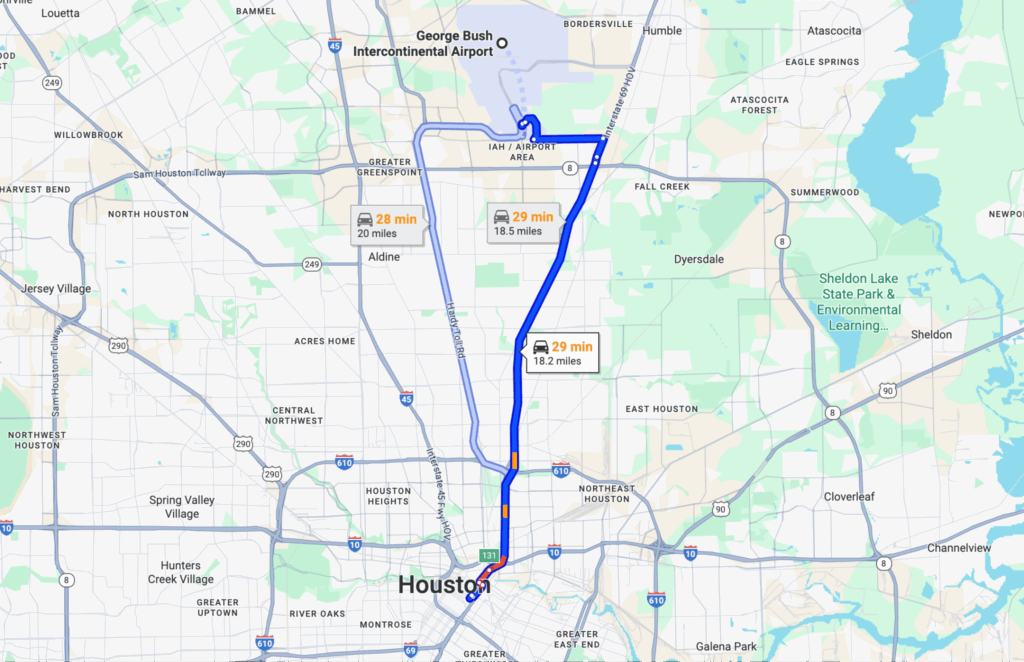Open George Bush Intercontinental Airport destination marker
The height and width of the screenshot is (662, 1024).
[503, 42]
